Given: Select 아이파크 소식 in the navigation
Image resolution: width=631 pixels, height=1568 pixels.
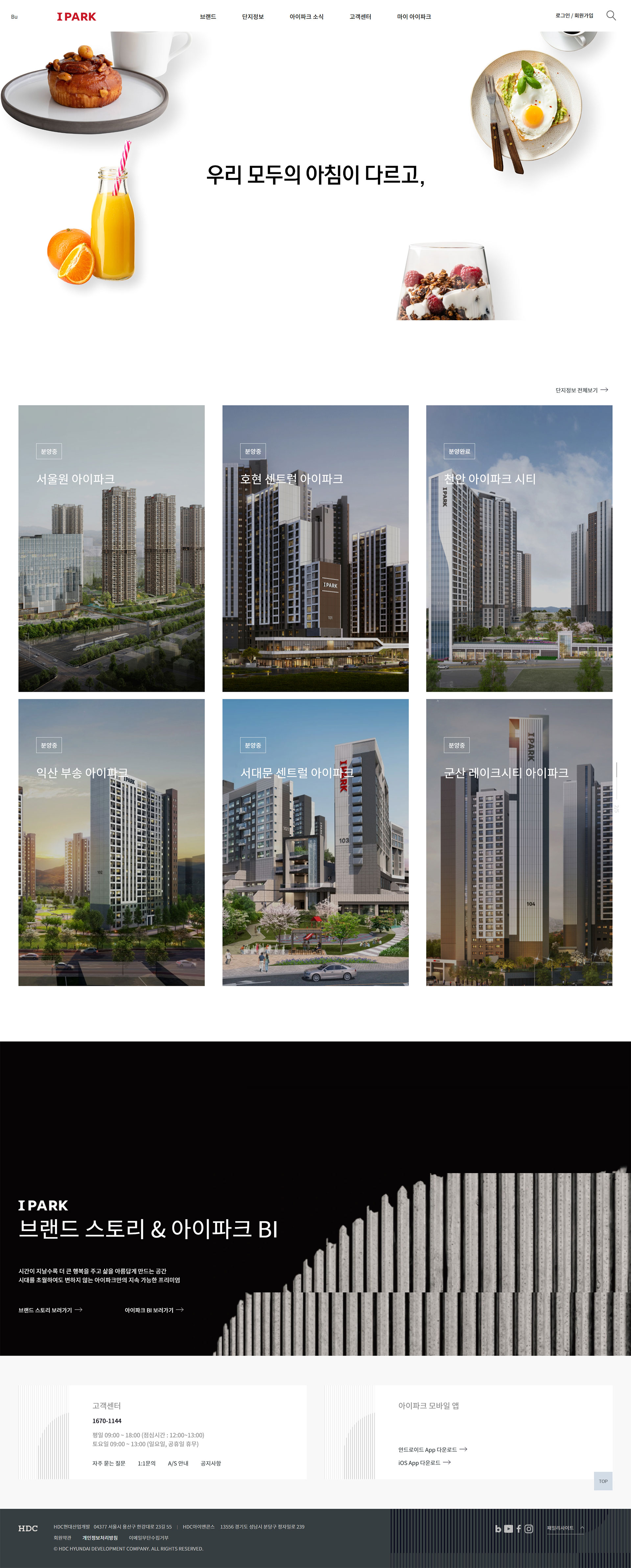Looking at the screenshot, I should [306, 17].
